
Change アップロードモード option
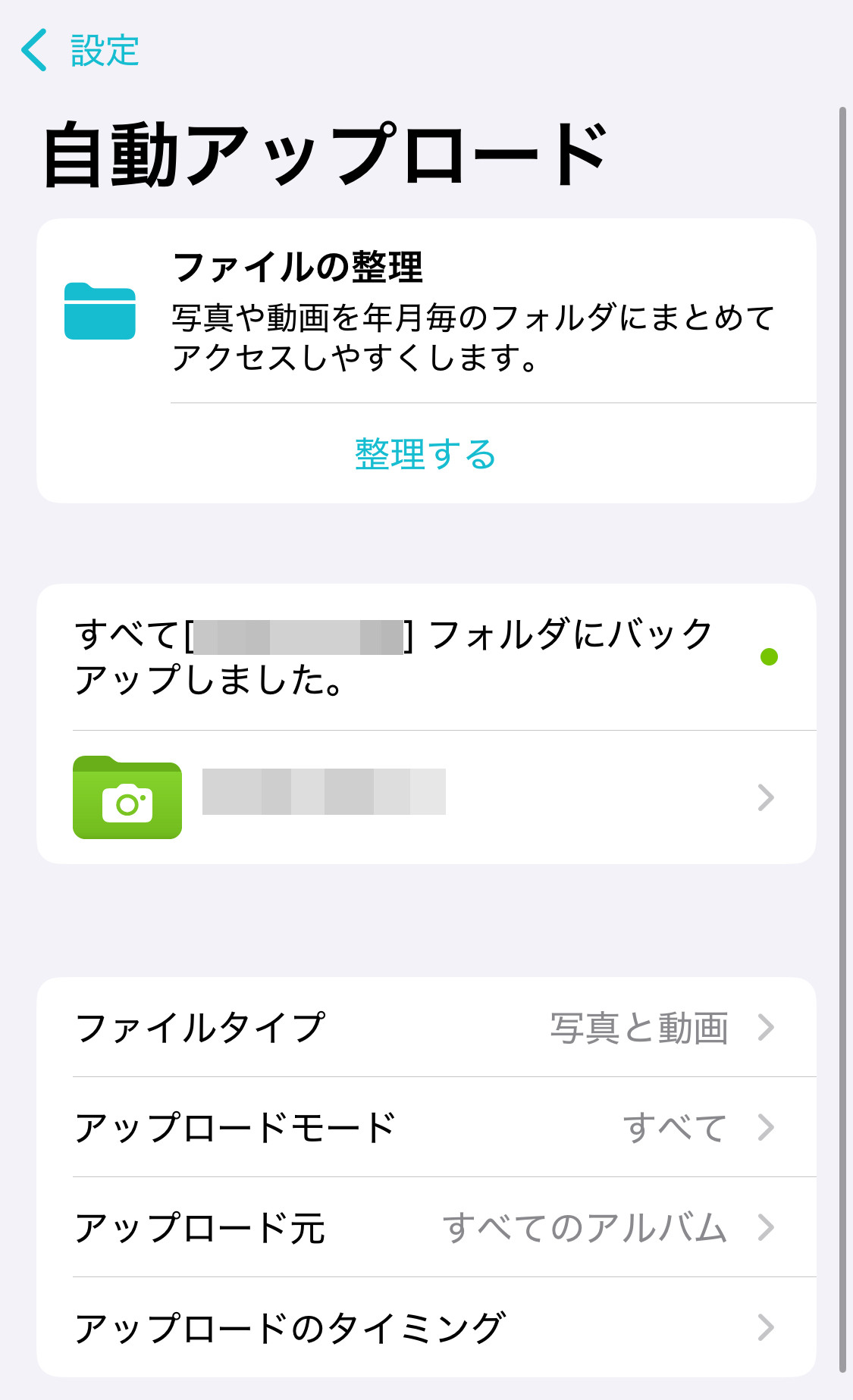point(425,1128)
